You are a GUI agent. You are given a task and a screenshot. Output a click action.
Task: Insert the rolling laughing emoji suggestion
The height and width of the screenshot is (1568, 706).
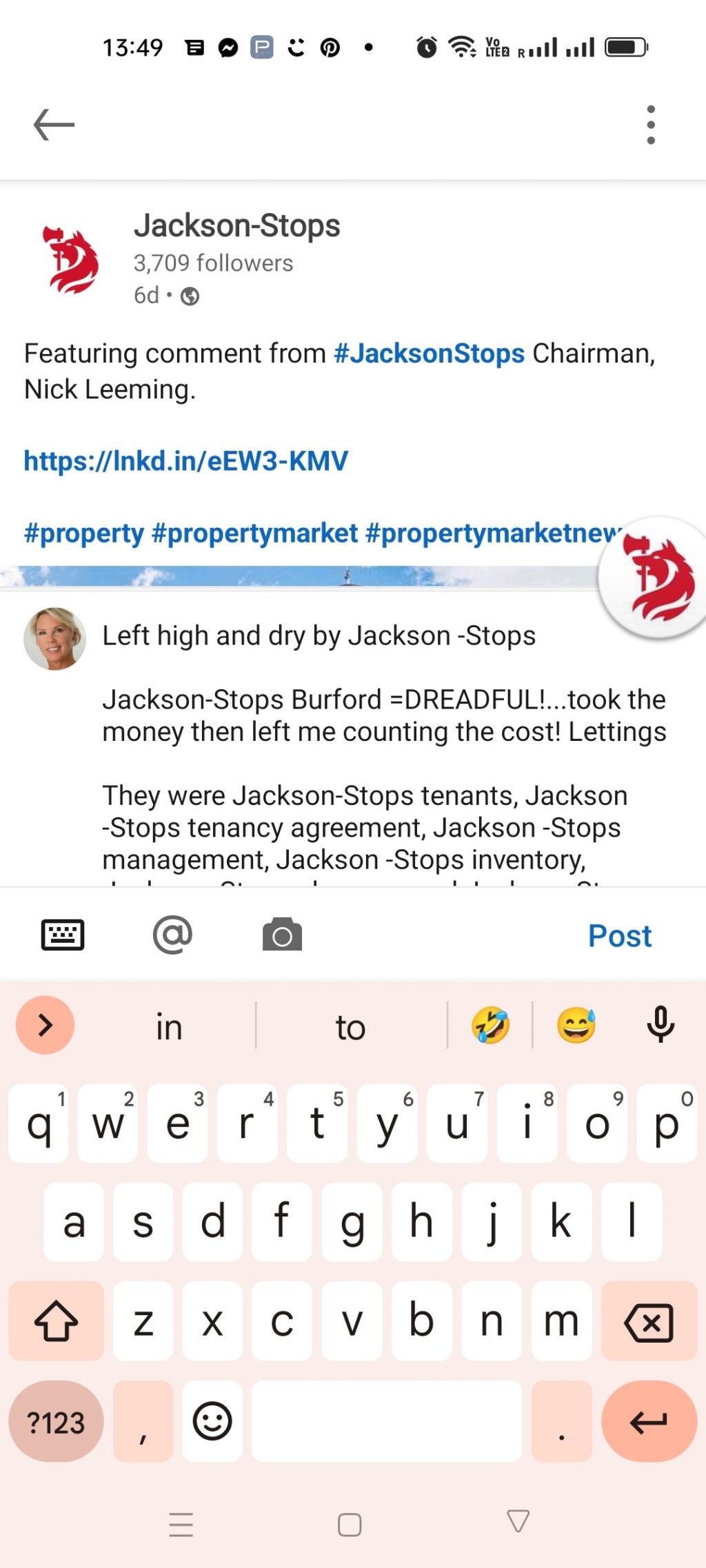(490, 1026)
